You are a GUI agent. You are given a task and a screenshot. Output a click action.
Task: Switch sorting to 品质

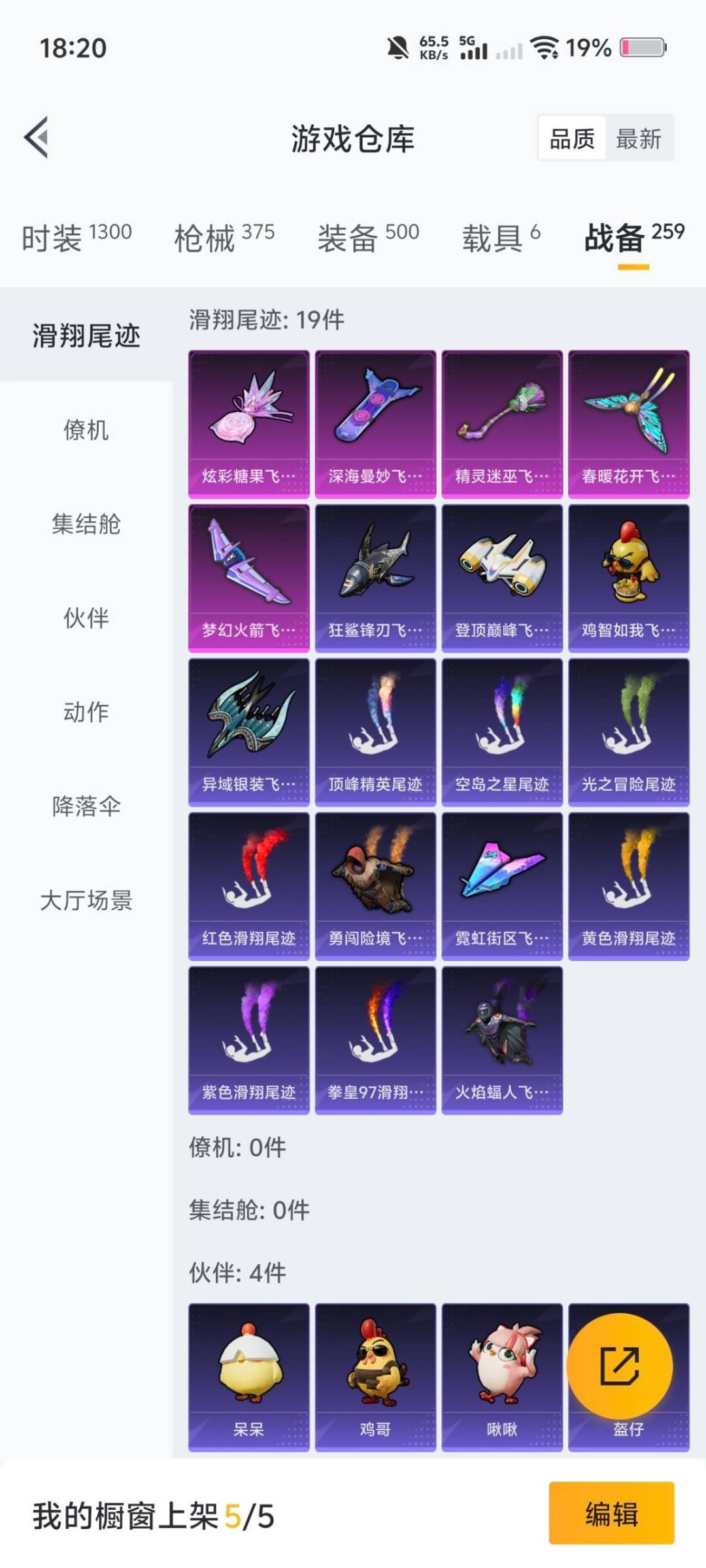[x=572, y=139]
